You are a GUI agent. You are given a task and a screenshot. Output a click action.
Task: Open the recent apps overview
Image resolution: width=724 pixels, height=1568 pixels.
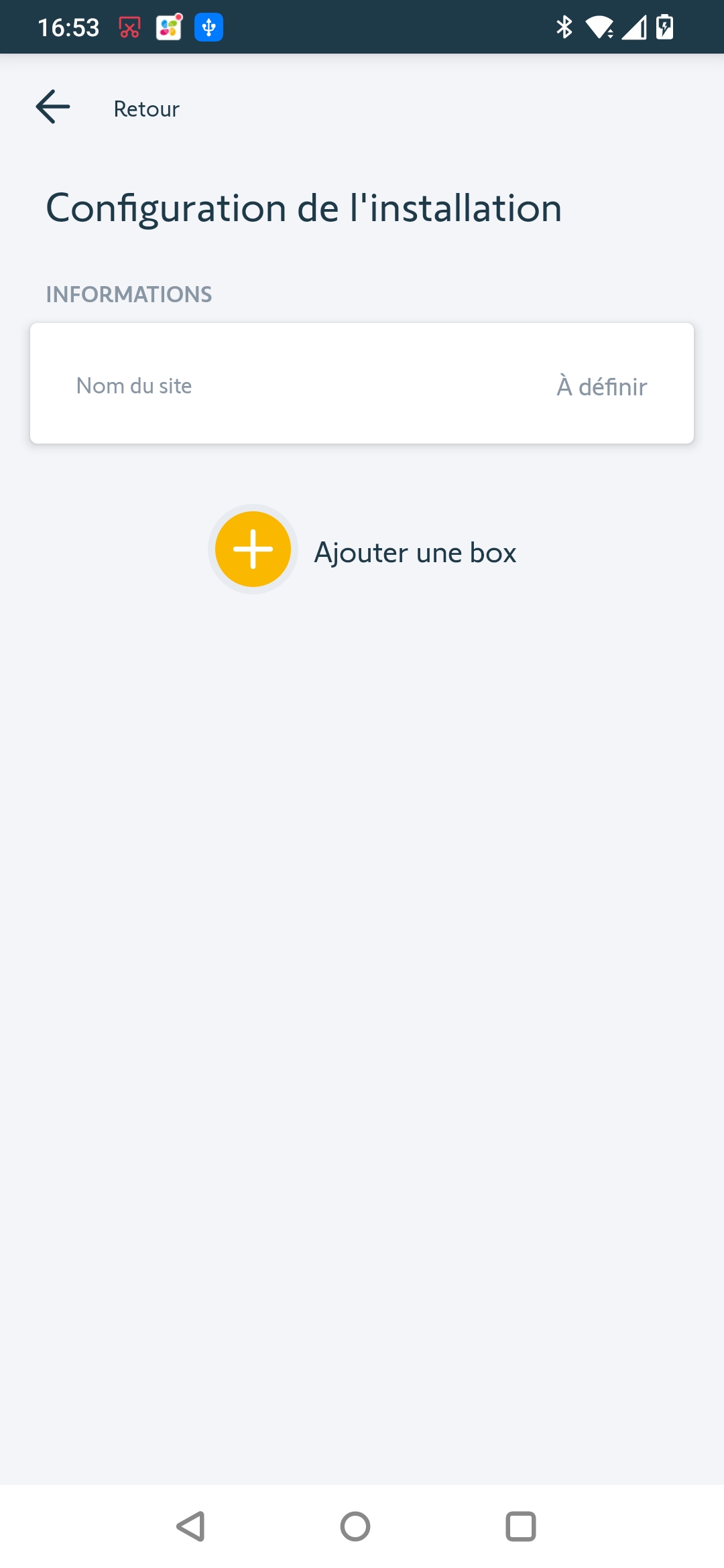(x=520, y=1526)
